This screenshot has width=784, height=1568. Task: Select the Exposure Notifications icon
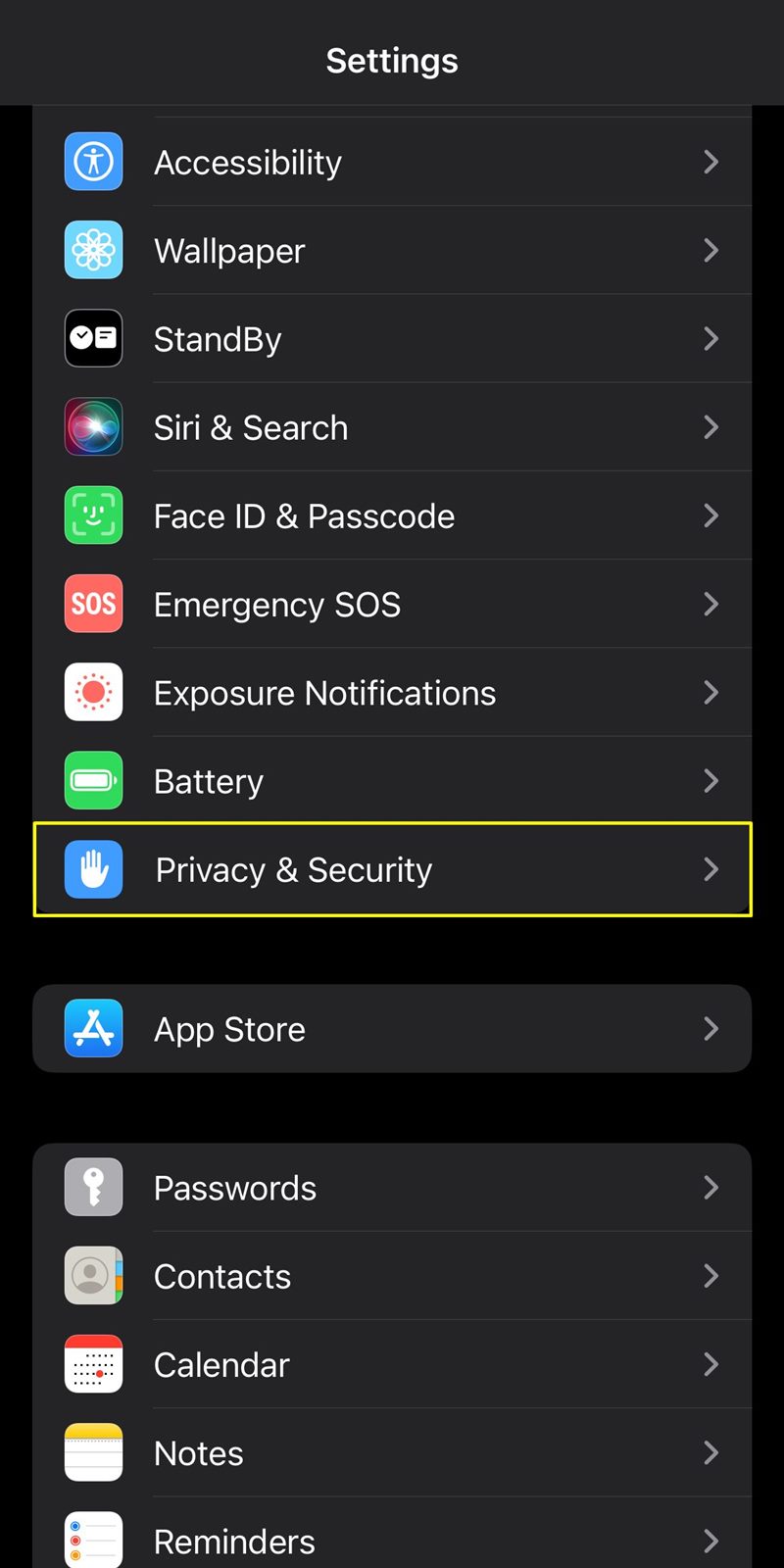pyautogui.click(x=93, y=692)
